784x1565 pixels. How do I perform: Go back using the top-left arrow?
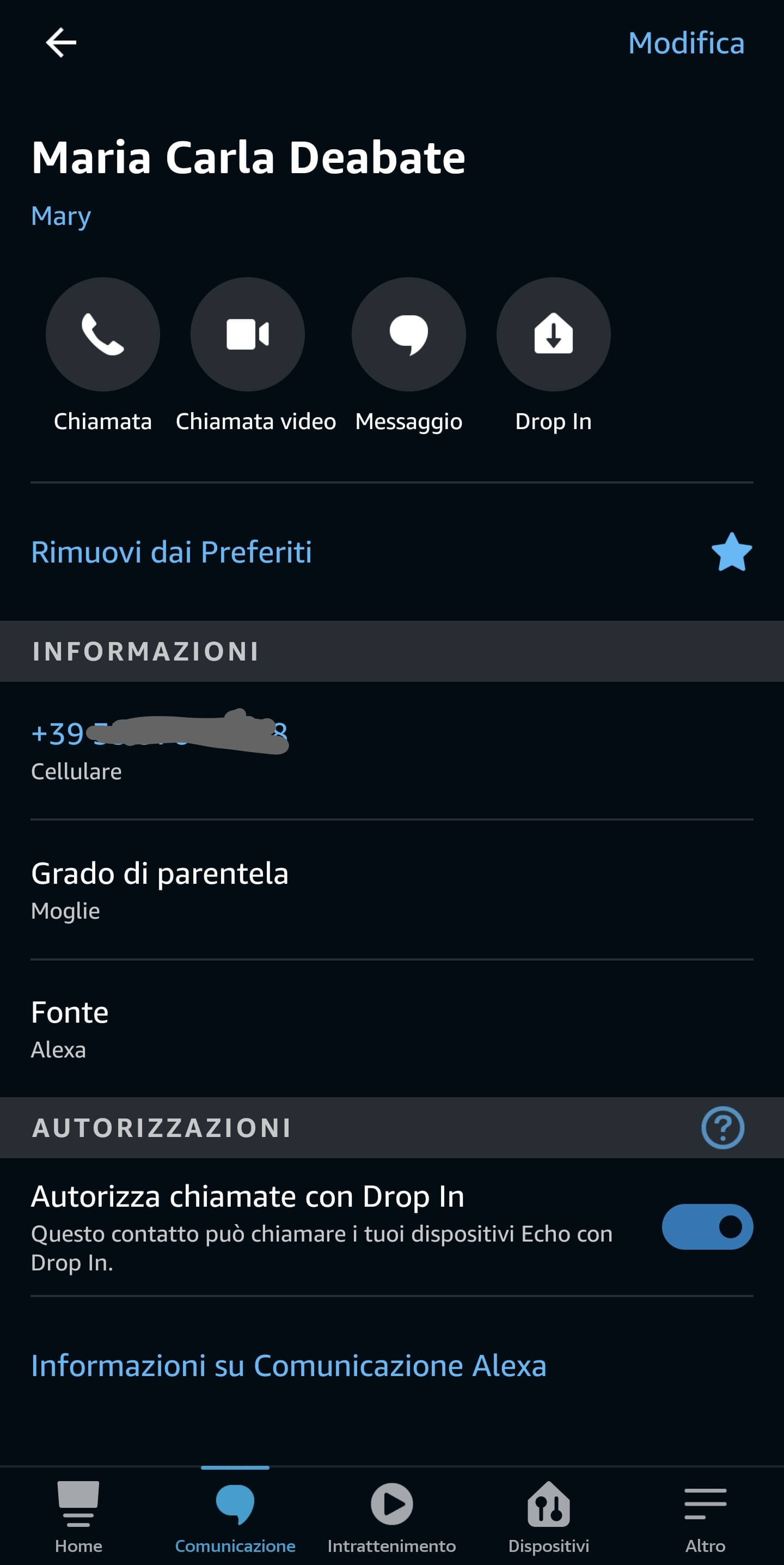coord(61,42)
